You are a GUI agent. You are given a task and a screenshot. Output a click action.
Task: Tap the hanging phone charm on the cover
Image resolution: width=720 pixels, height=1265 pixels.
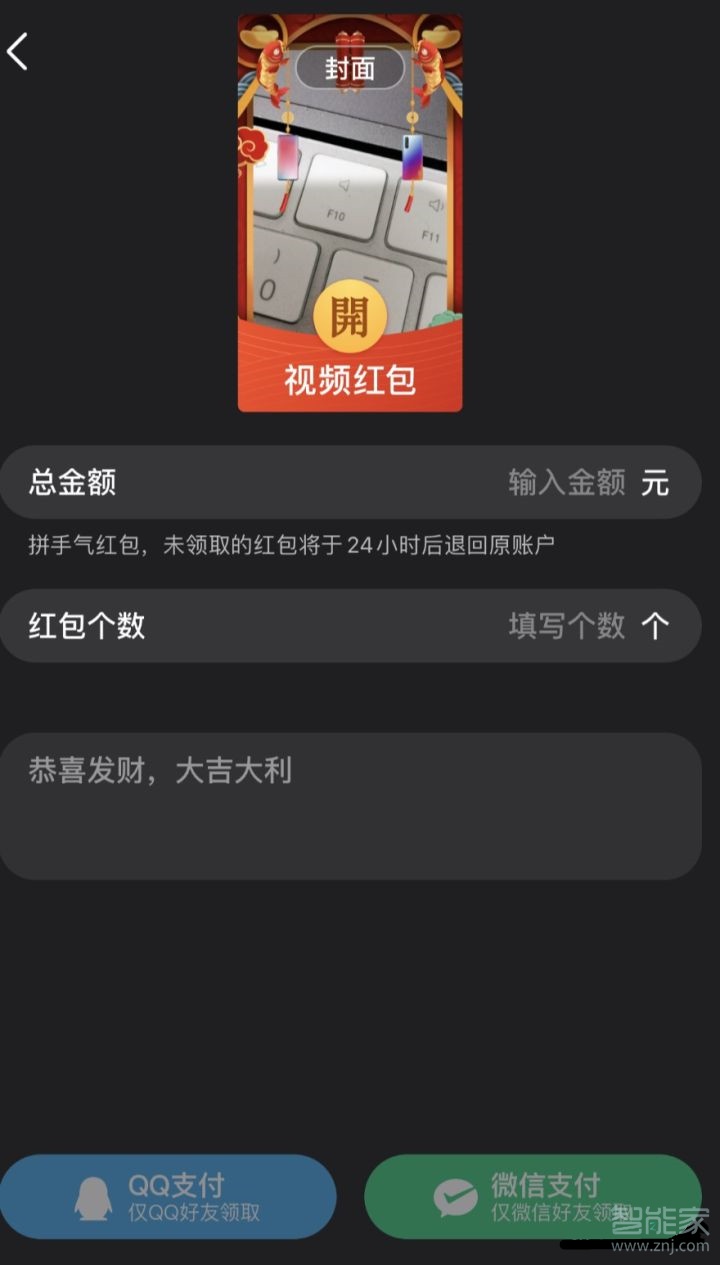[x=285, y=155]
